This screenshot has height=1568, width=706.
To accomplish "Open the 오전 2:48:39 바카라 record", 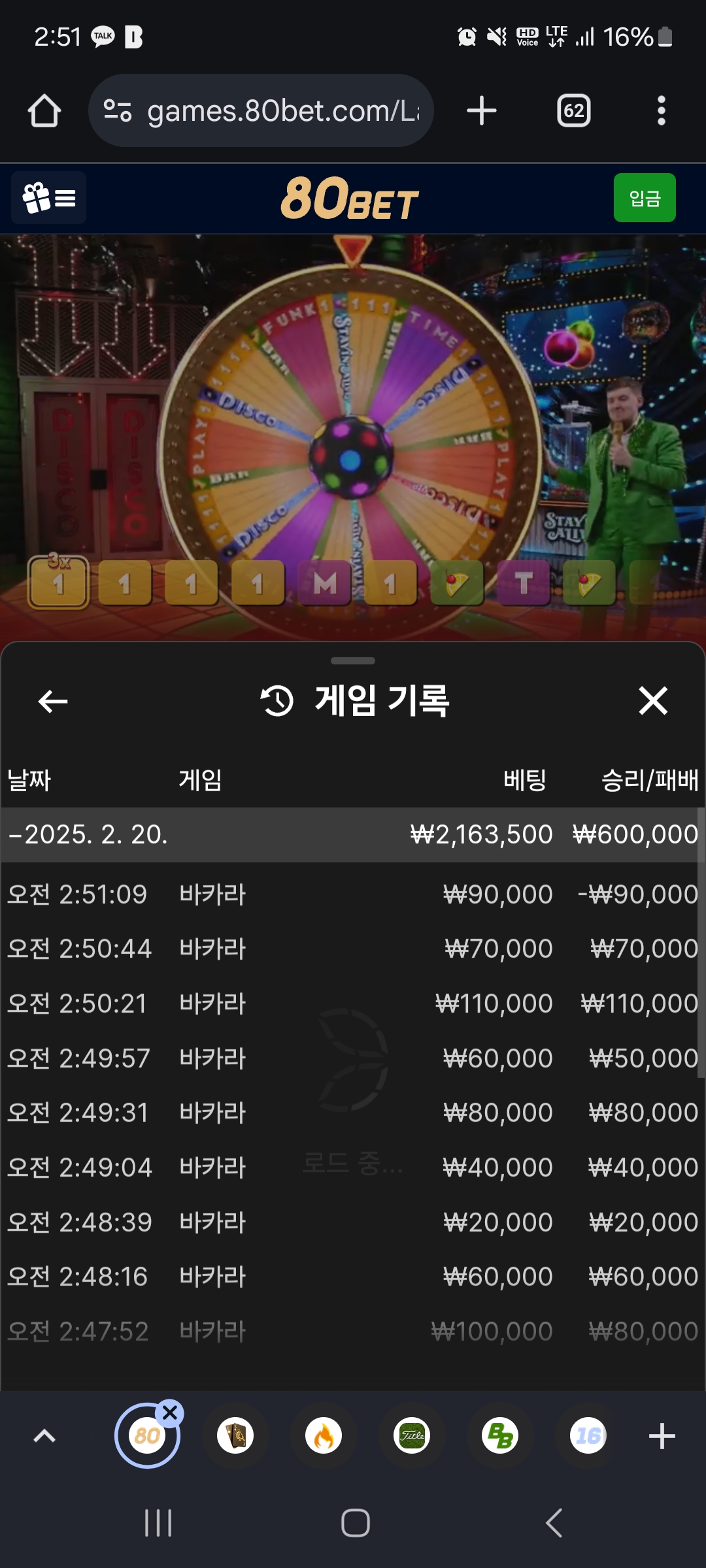I will [353, 1222].
